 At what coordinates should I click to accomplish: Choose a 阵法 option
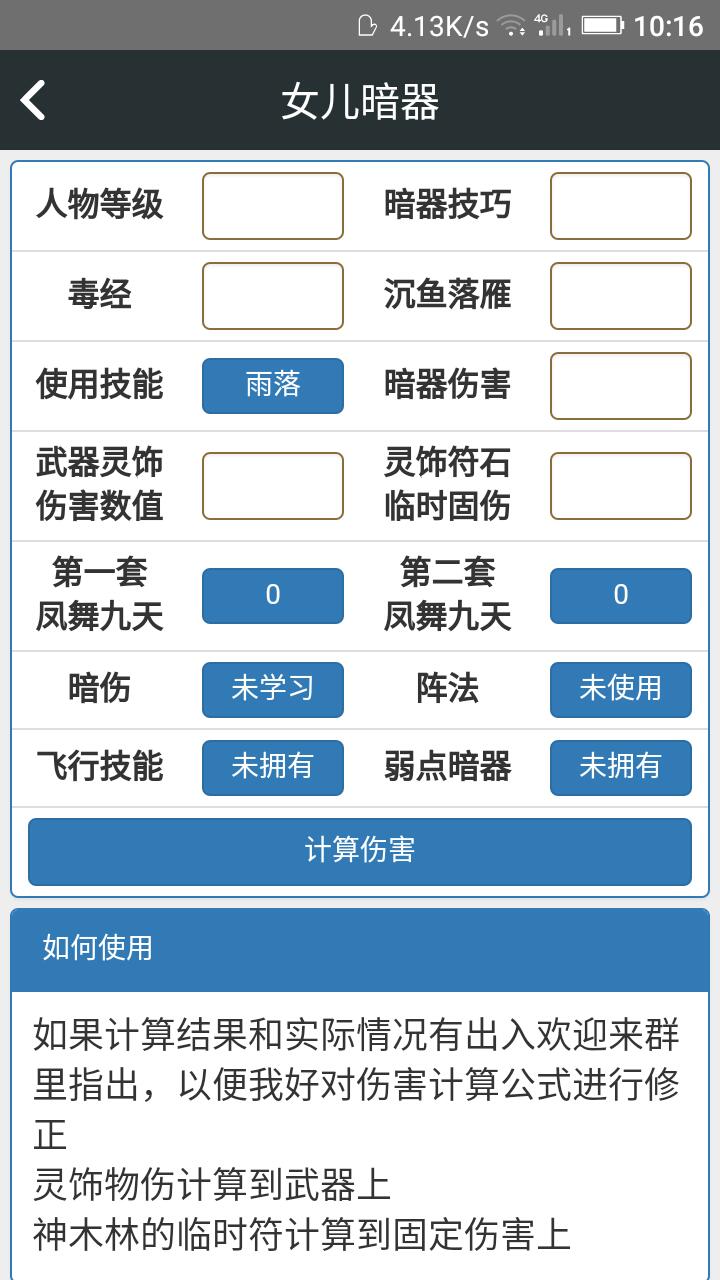coord(620,689)
